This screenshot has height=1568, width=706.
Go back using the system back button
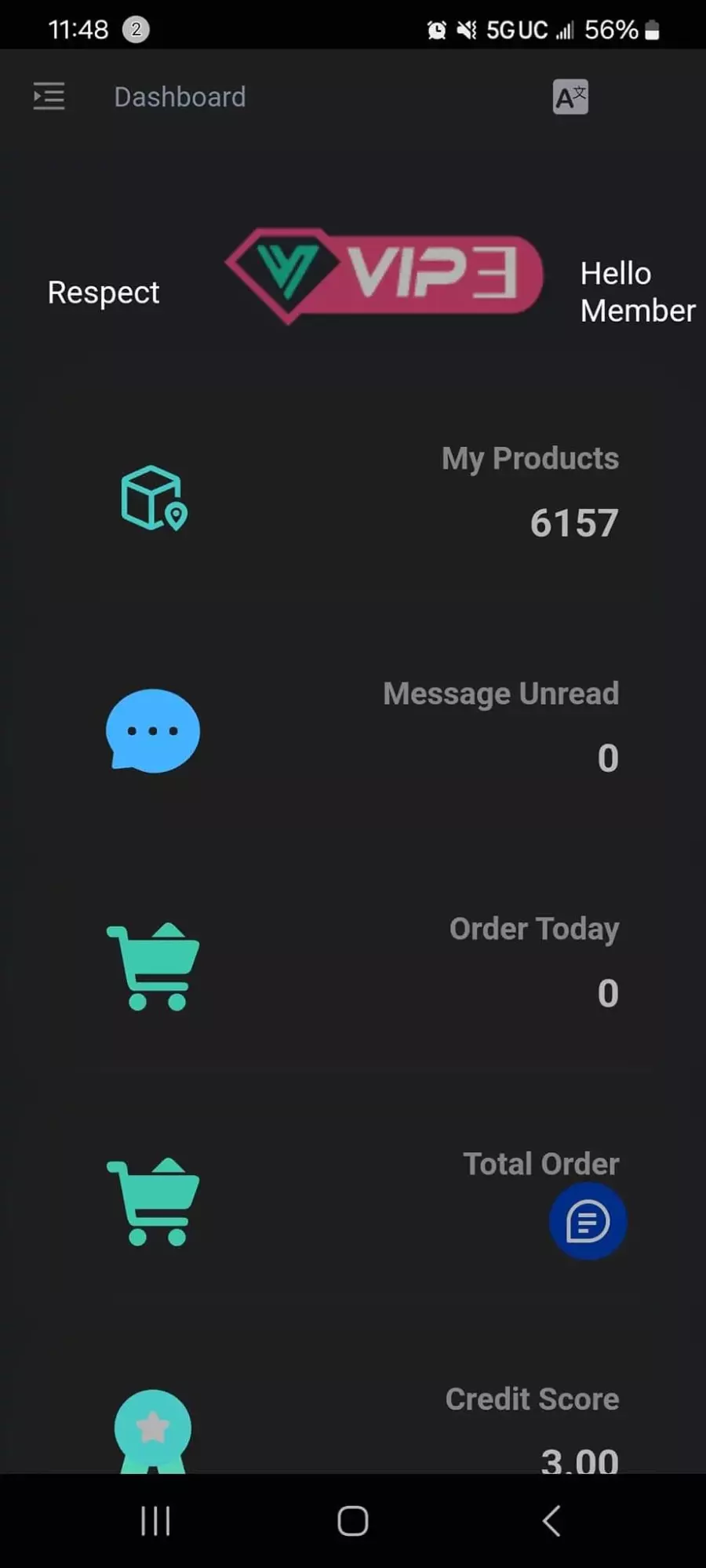pyautogui.click(x=551, y=1521)
